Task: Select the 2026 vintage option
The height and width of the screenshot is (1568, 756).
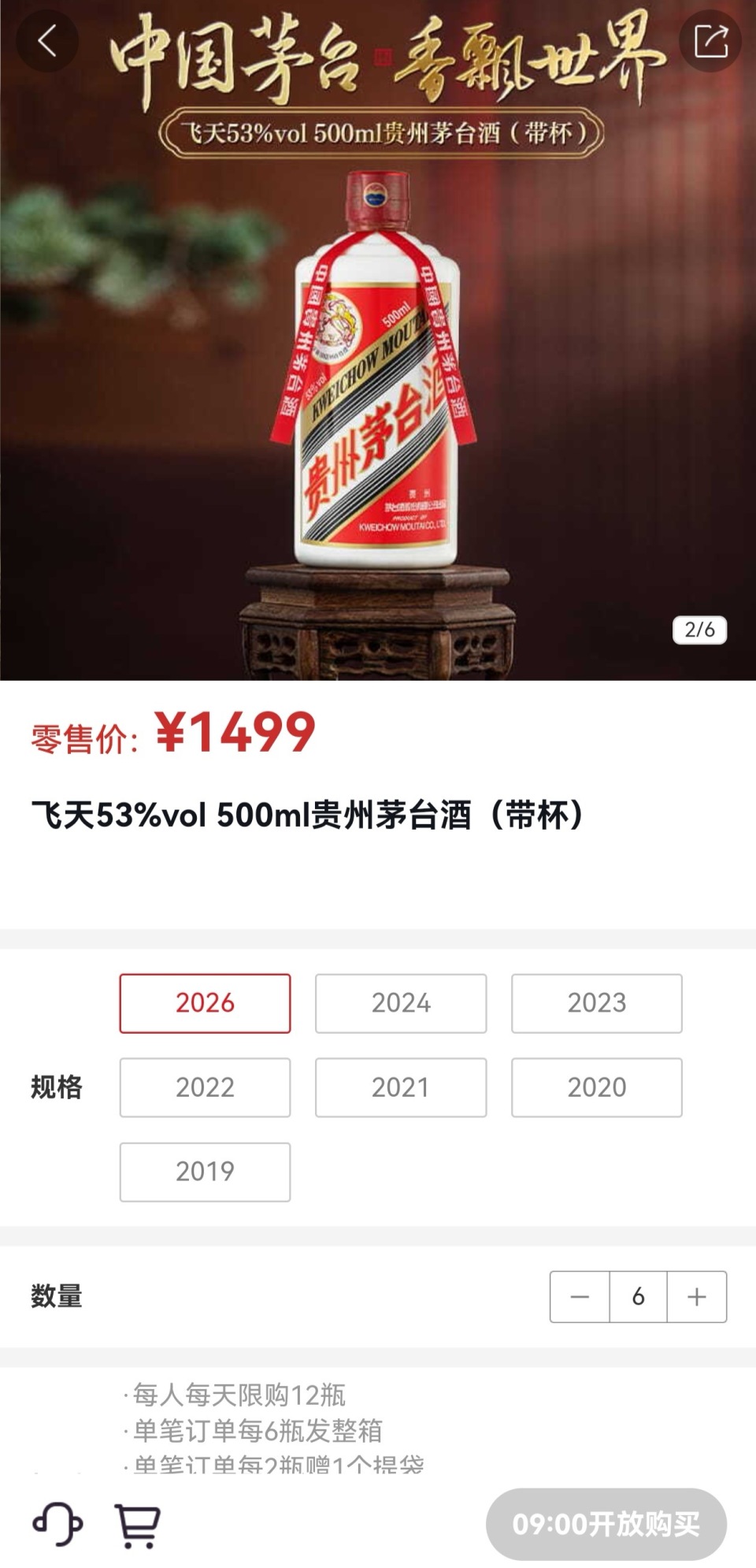Action: [x=205, y=1003]
